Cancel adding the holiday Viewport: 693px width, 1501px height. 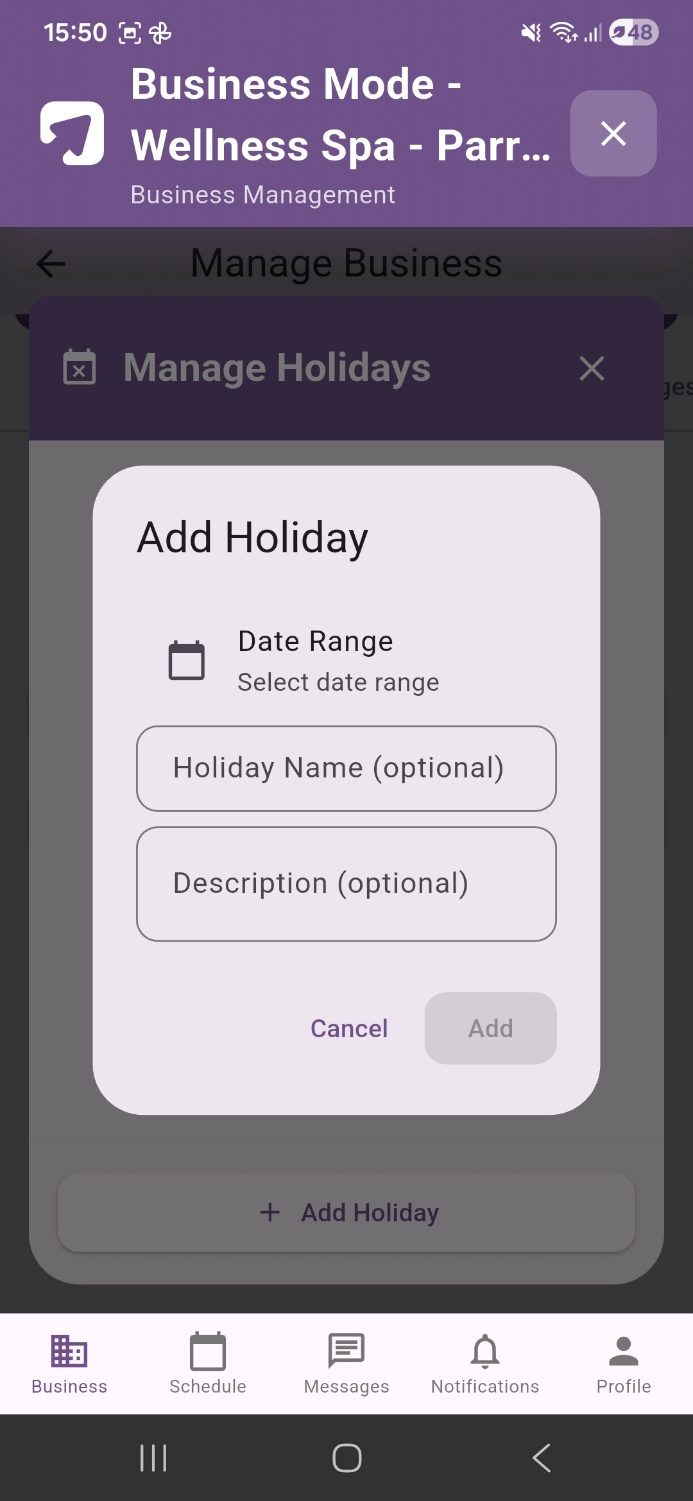(349, 1028)
